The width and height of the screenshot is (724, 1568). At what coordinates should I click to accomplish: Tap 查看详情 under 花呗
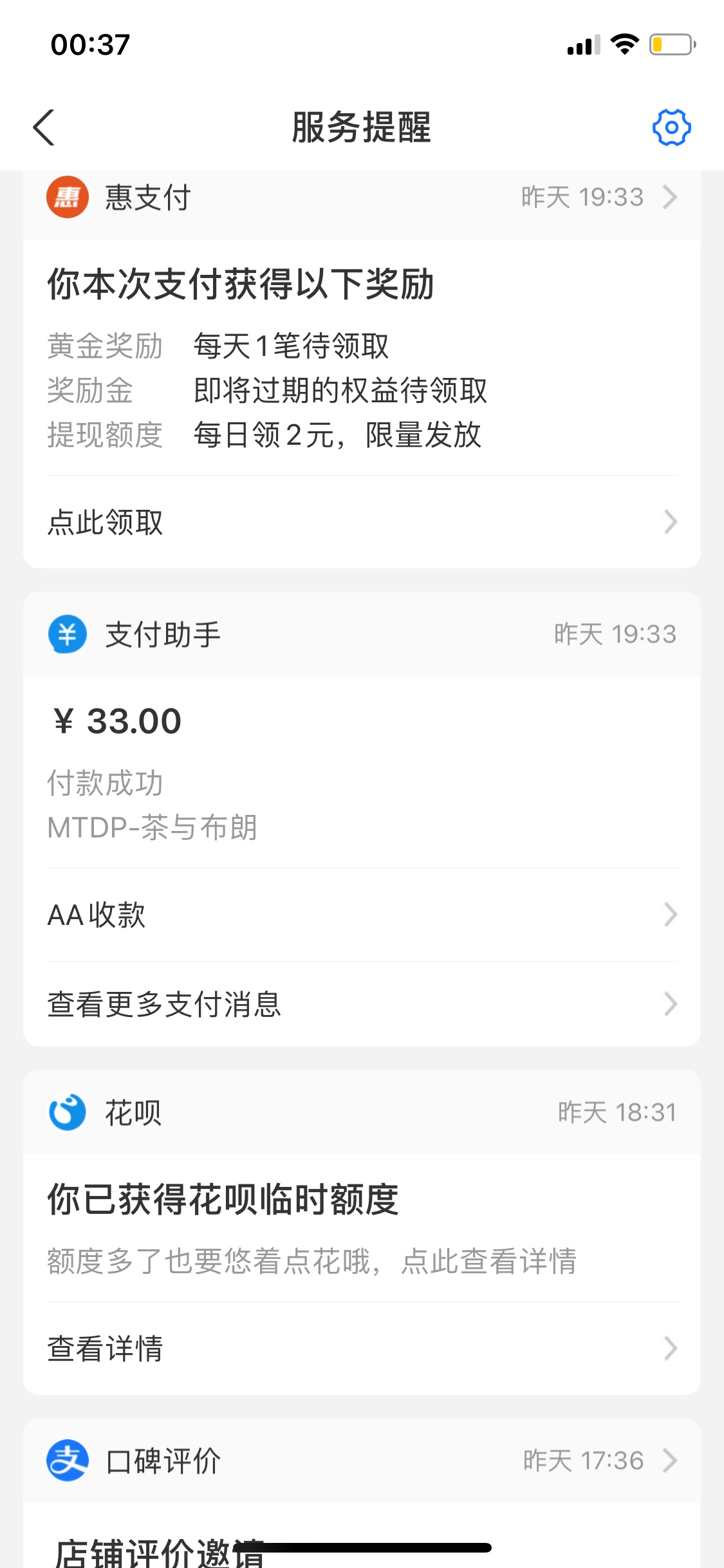coord(362,1348)
